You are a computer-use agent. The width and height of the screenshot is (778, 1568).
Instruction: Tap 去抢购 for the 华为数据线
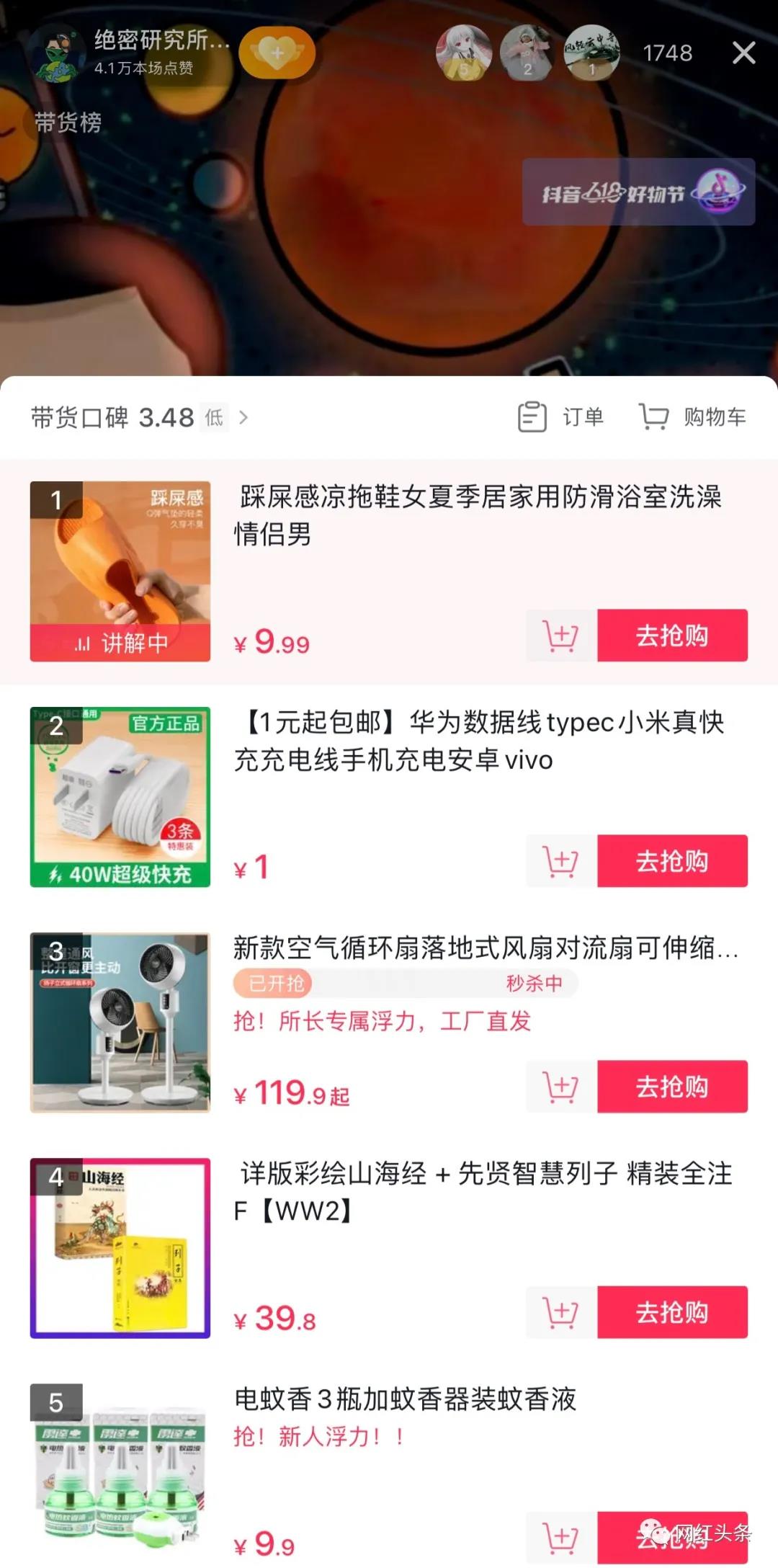(672, 861)
